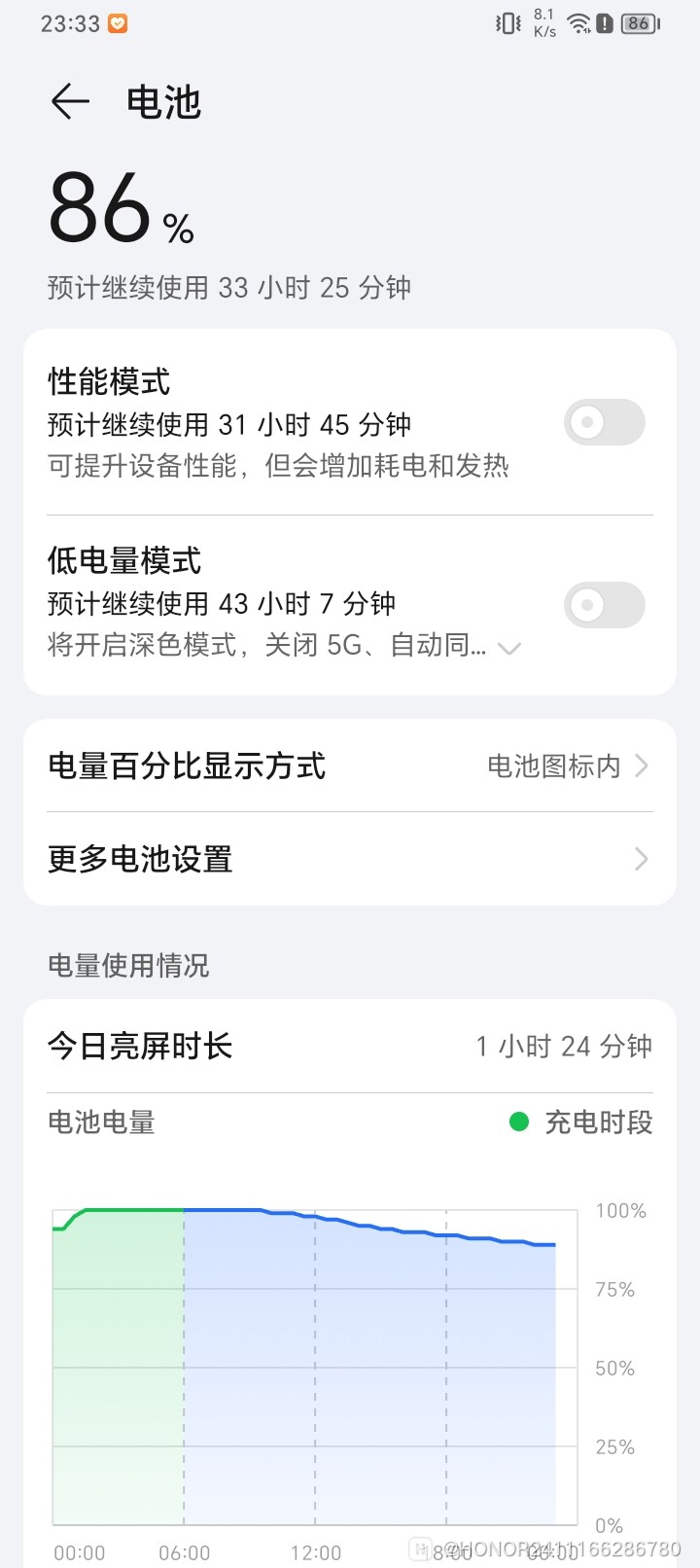This screenshot has height=1568, width=700.
Task: Tap the vibration mode icon in status bar
Action: pos(507,23)
